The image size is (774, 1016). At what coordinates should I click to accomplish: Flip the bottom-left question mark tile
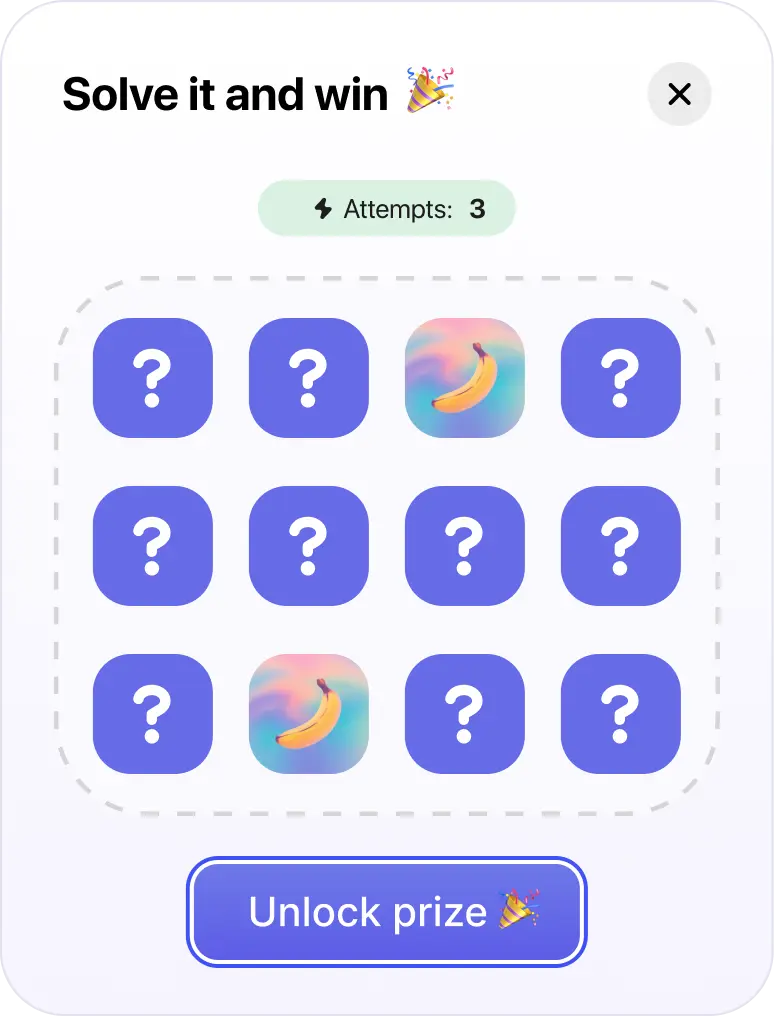click(152, 713)
